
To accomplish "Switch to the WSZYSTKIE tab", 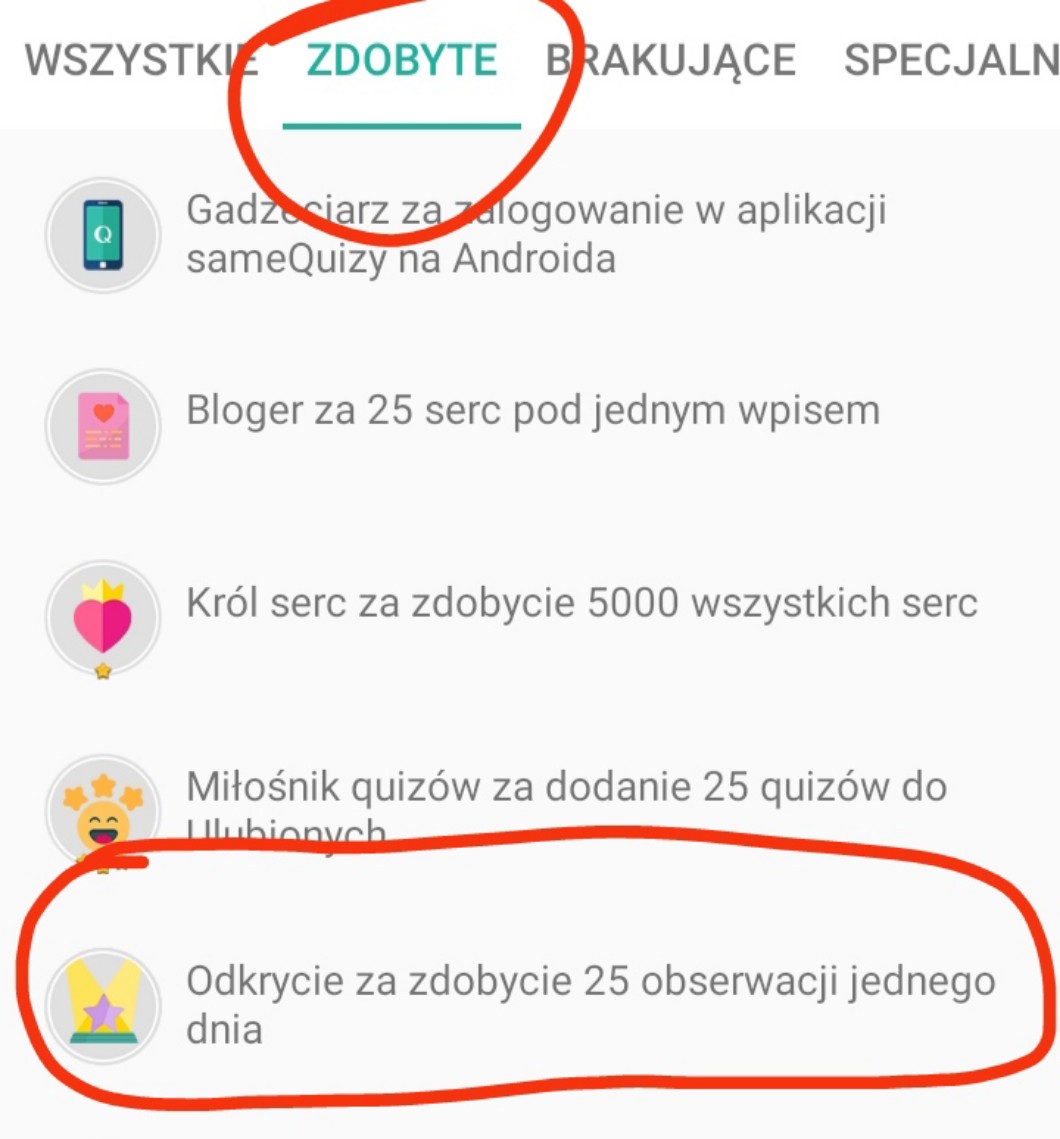I will click(140, 62).
